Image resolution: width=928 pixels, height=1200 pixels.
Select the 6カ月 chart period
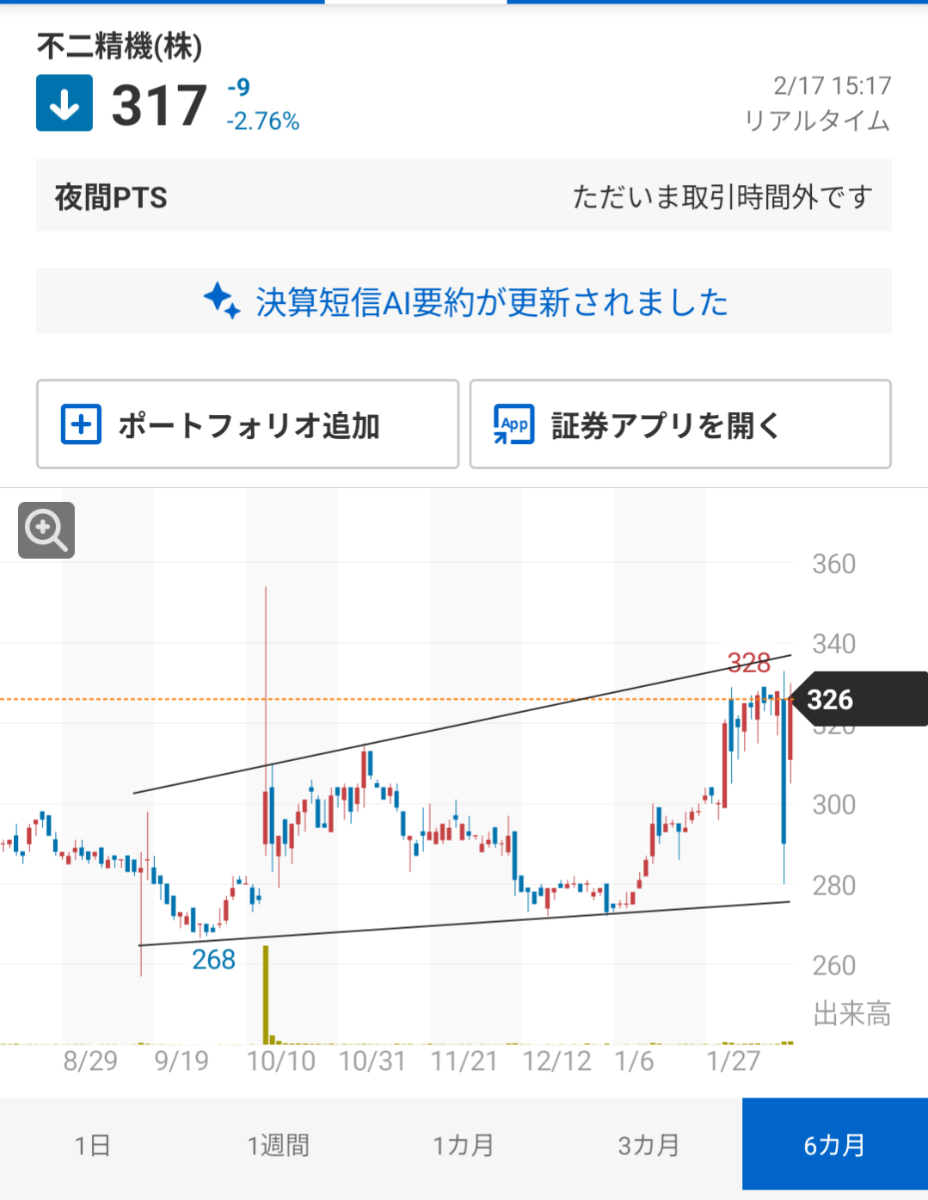pos(835,1144)
